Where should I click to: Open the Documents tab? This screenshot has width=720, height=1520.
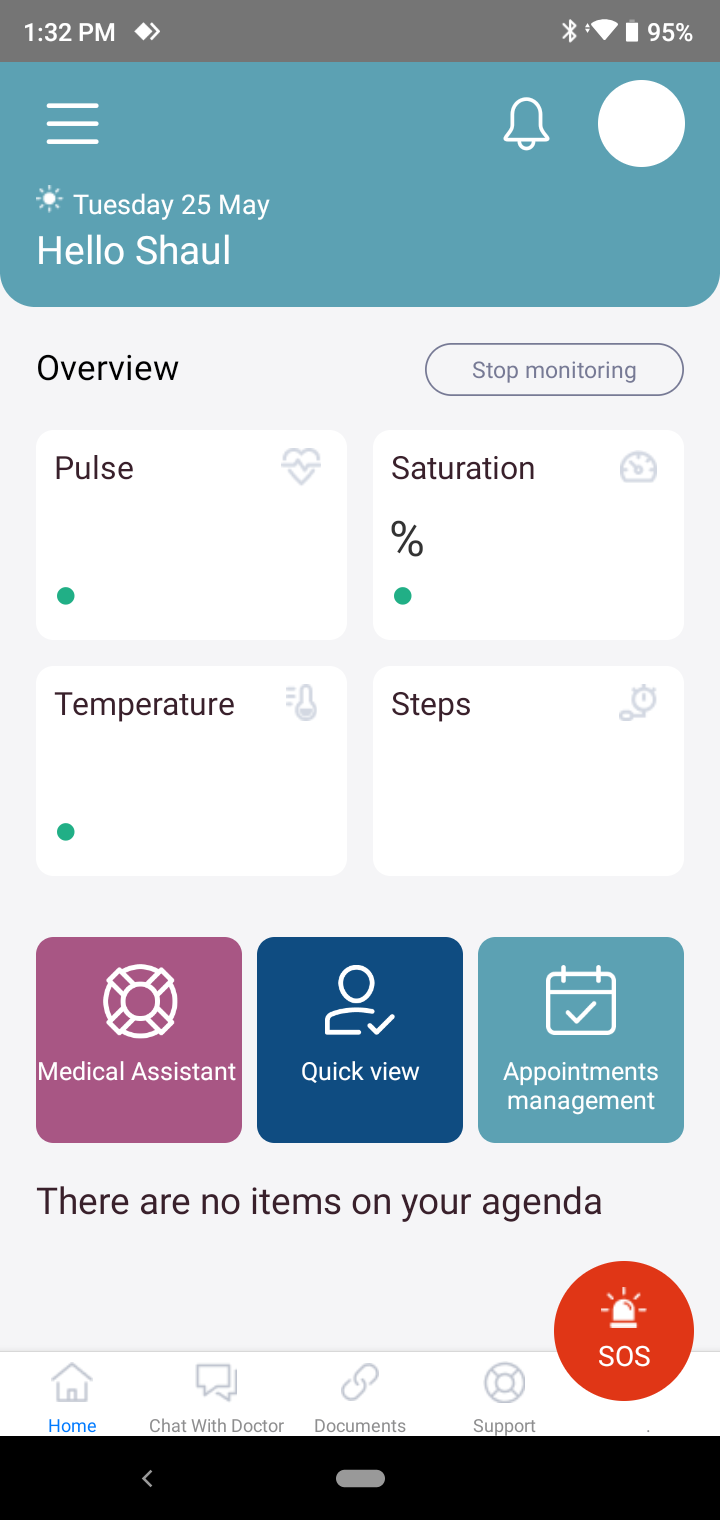[360, 1397]
